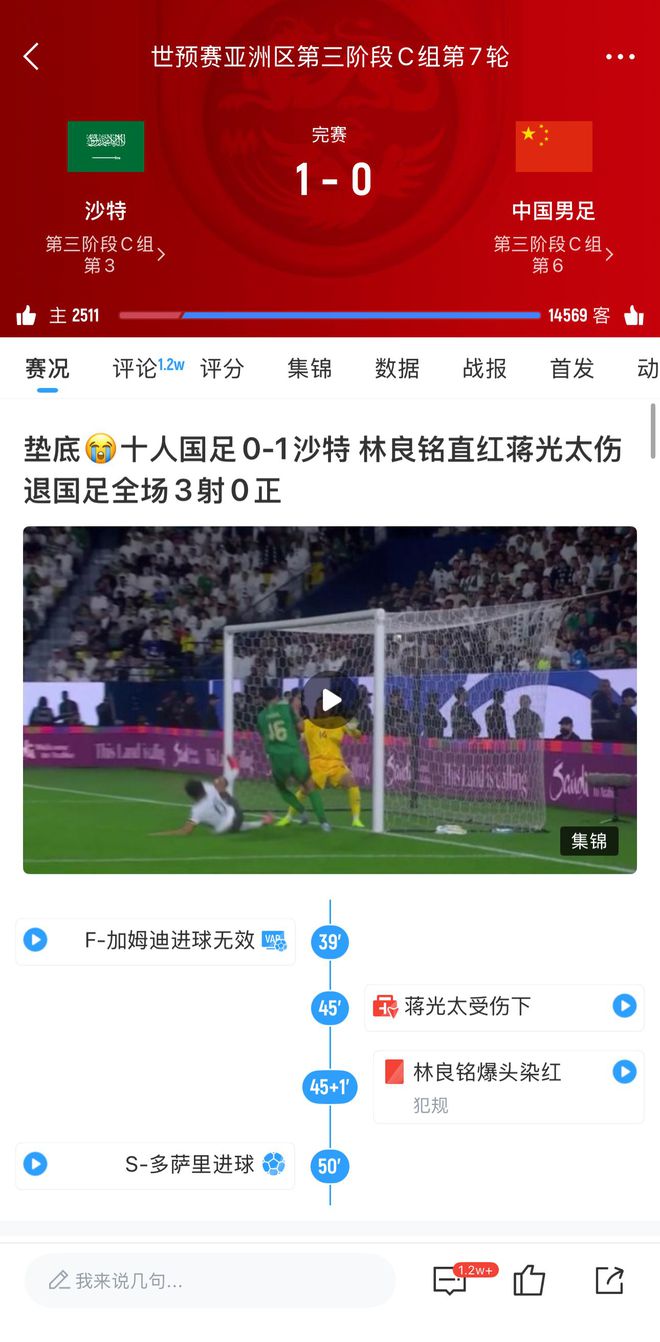Go back with the top-left arrow
Screen dimensions: 660x1342
31,57
